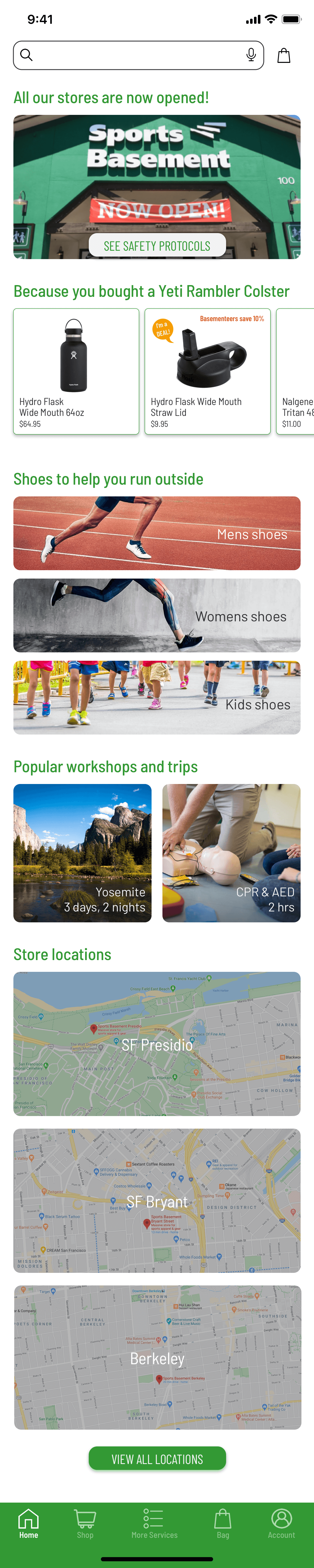Open the Yosemite 3 days trip

(x=83, y=853)
